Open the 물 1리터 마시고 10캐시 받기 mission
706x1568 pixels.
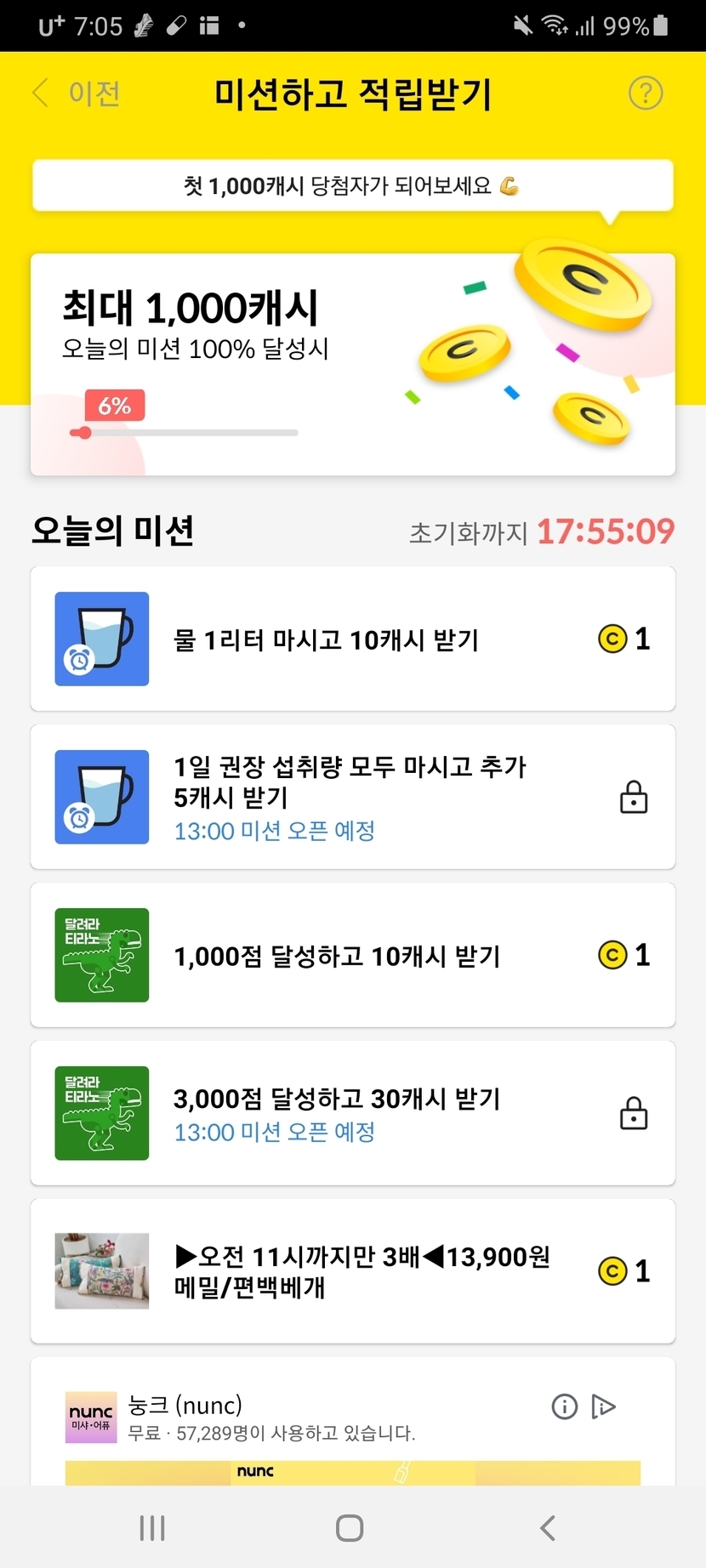click(x=352, y=639)
